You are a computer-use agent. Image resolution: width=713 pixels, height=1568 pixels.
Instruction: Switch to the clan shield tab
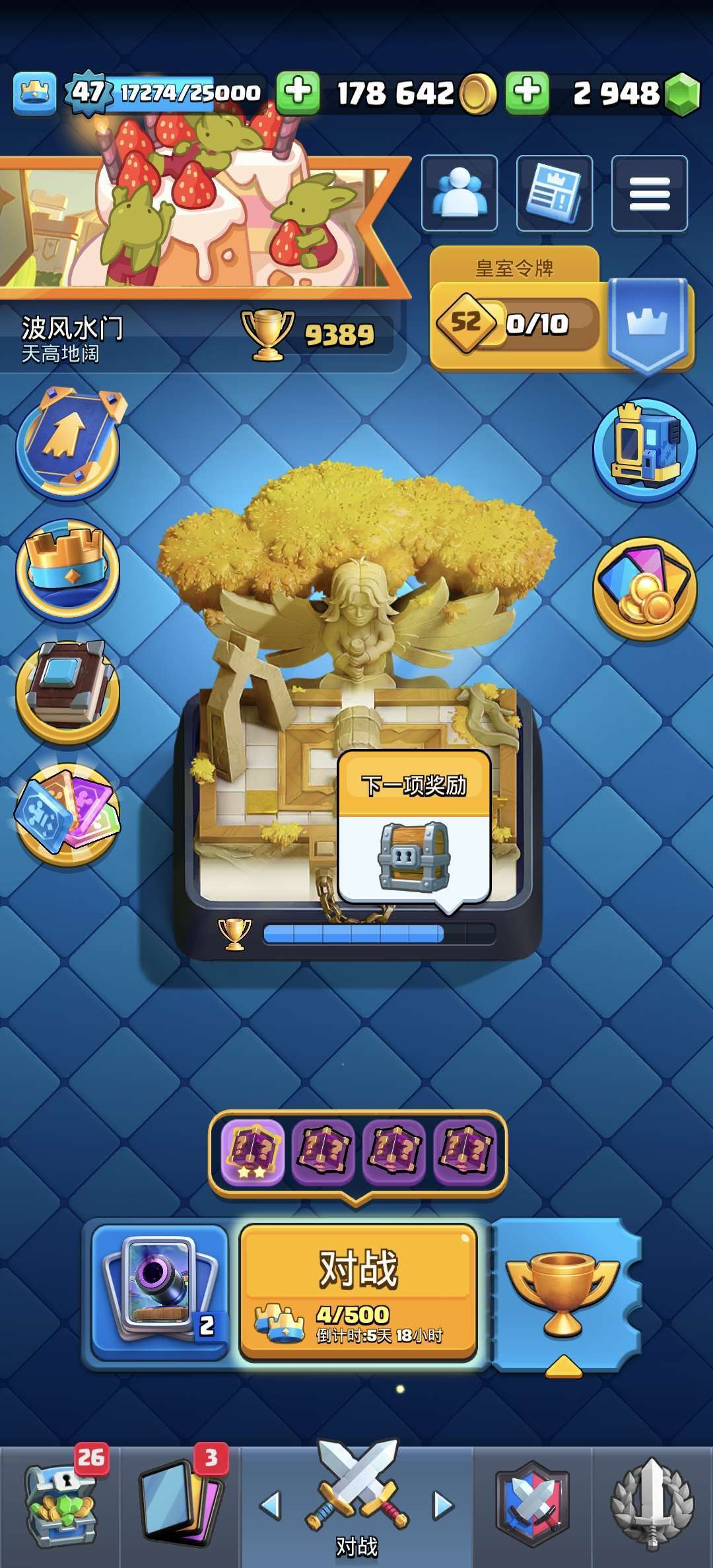click(532, 1506)
